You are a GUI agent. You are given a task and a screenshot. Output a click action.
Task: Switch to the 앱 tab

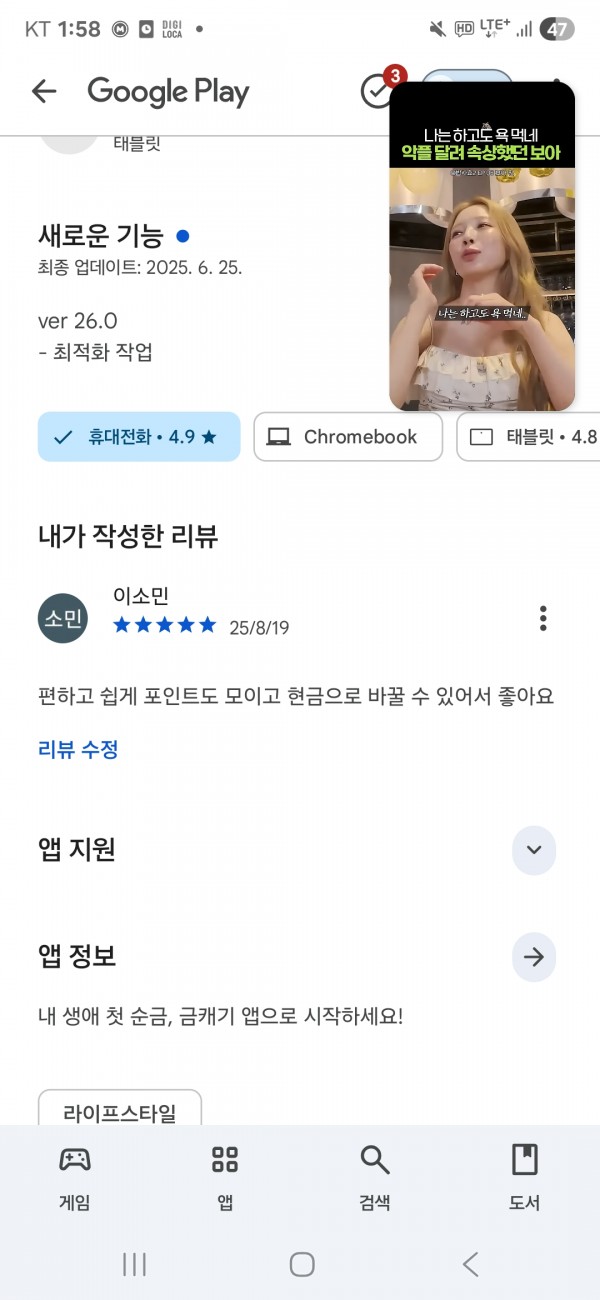coord(225,1178)
